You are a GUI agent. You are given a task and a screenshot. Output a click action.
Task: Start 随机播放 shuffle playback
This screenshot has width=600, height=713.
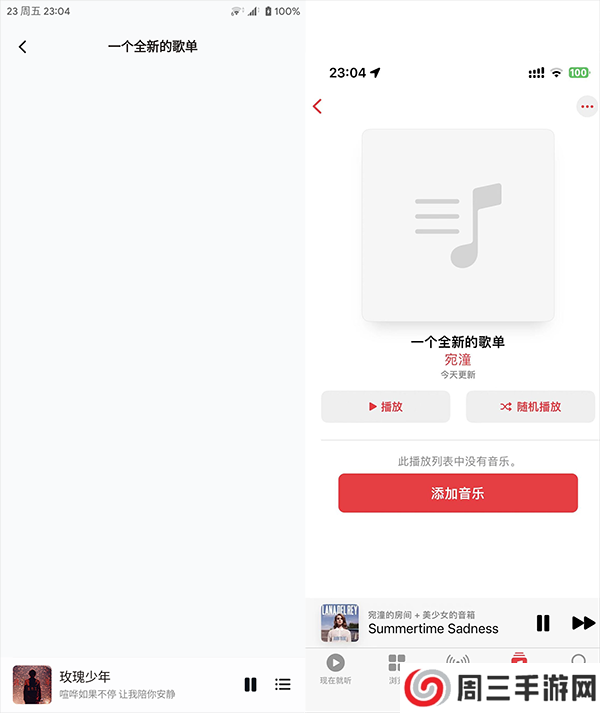coord(530,407)
